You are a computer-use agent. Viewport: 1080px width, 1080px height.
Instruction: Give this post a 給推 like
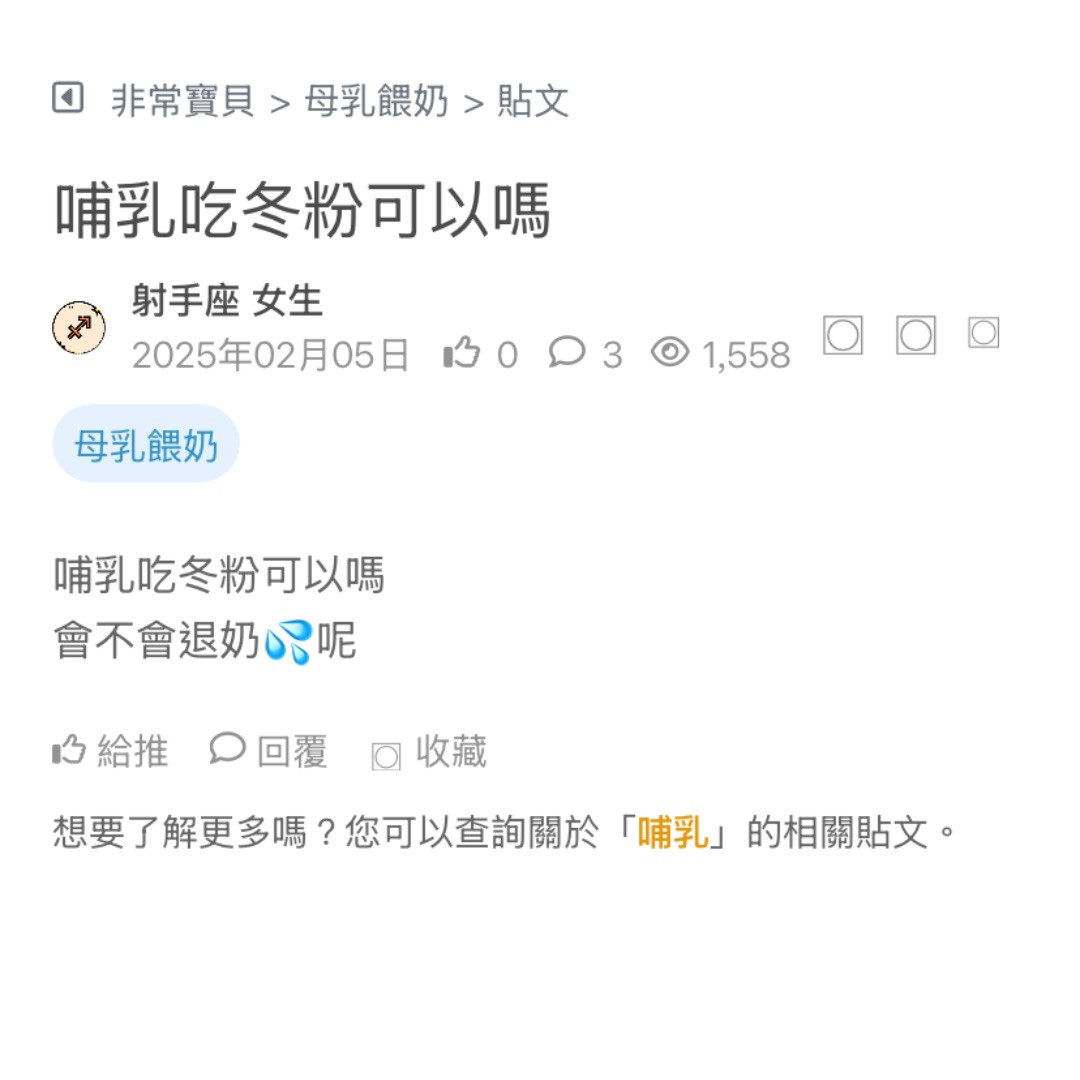(x=110, y=752)
